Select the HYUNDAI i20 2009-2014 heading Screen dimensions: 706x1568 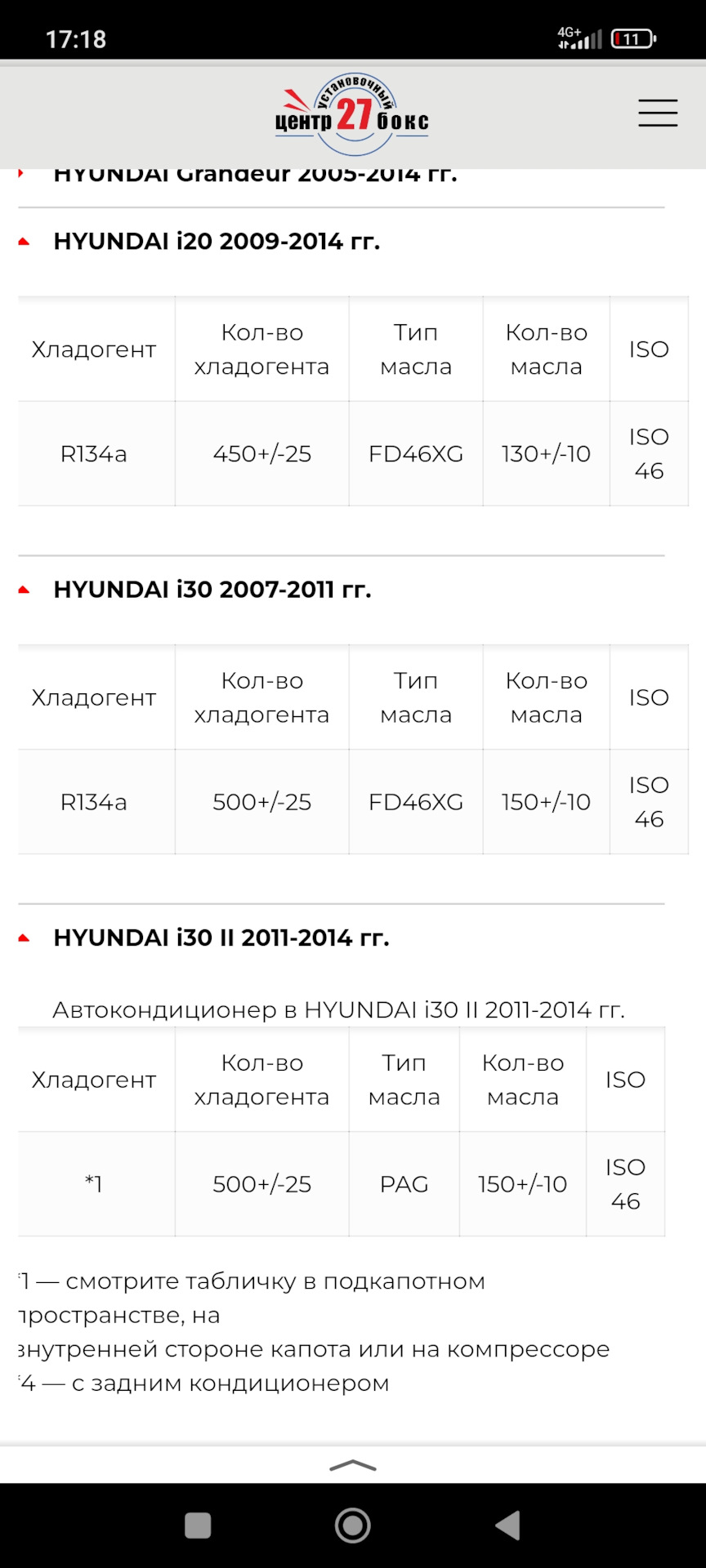tap(217, 241)
